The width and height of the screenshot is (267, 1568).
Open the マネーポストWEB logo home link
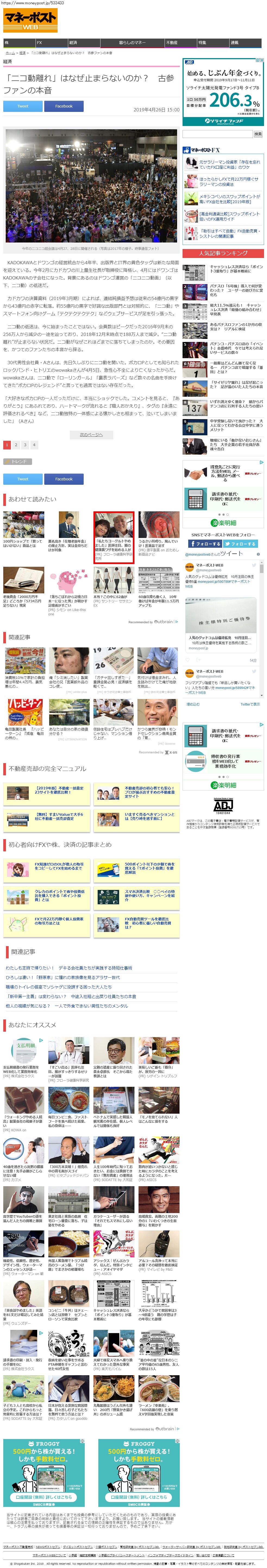[30, 20]
